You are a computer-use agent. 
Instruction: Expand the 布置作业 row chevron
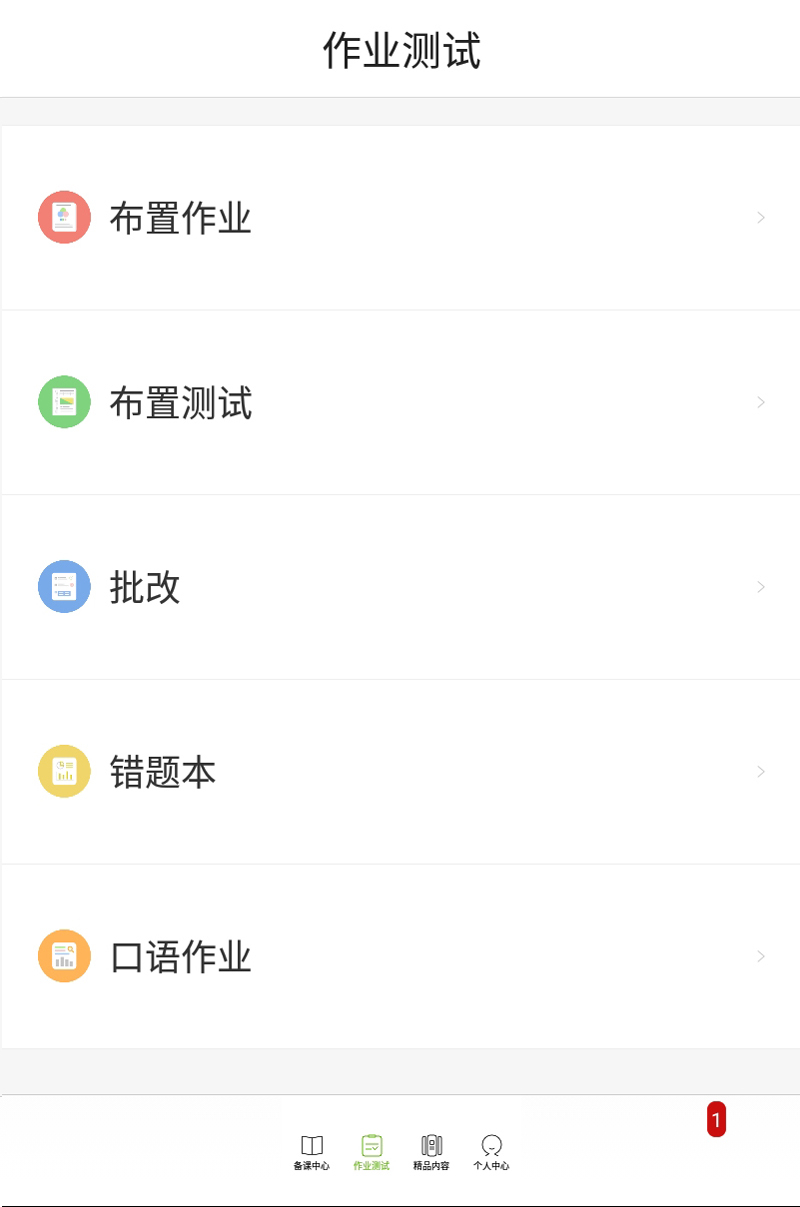point(761,217)
